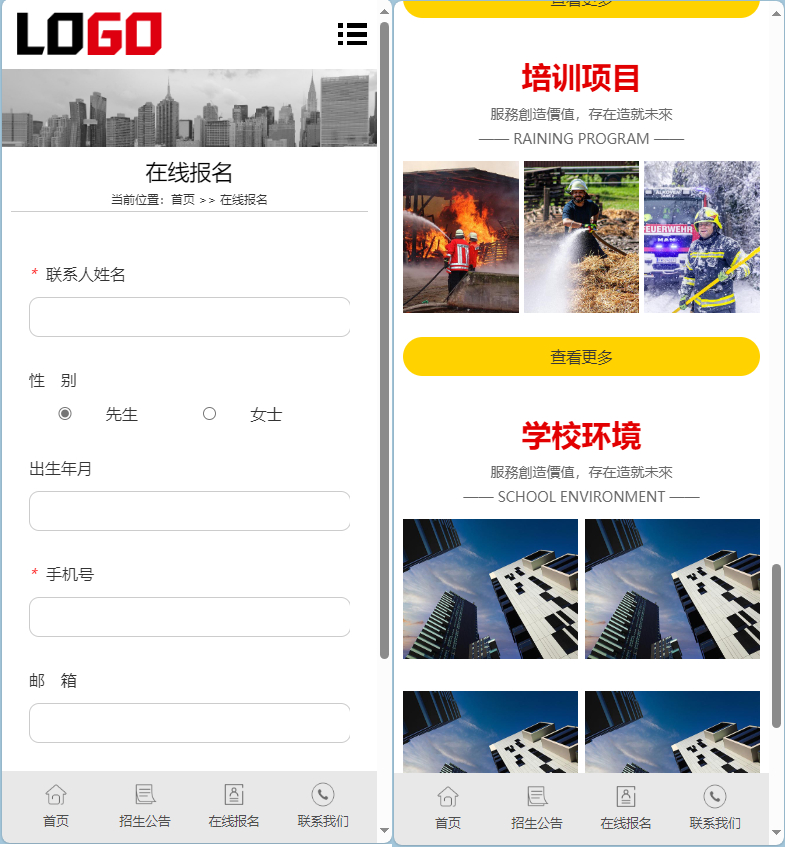Focus the 出生年月 input field

point(190,511)
